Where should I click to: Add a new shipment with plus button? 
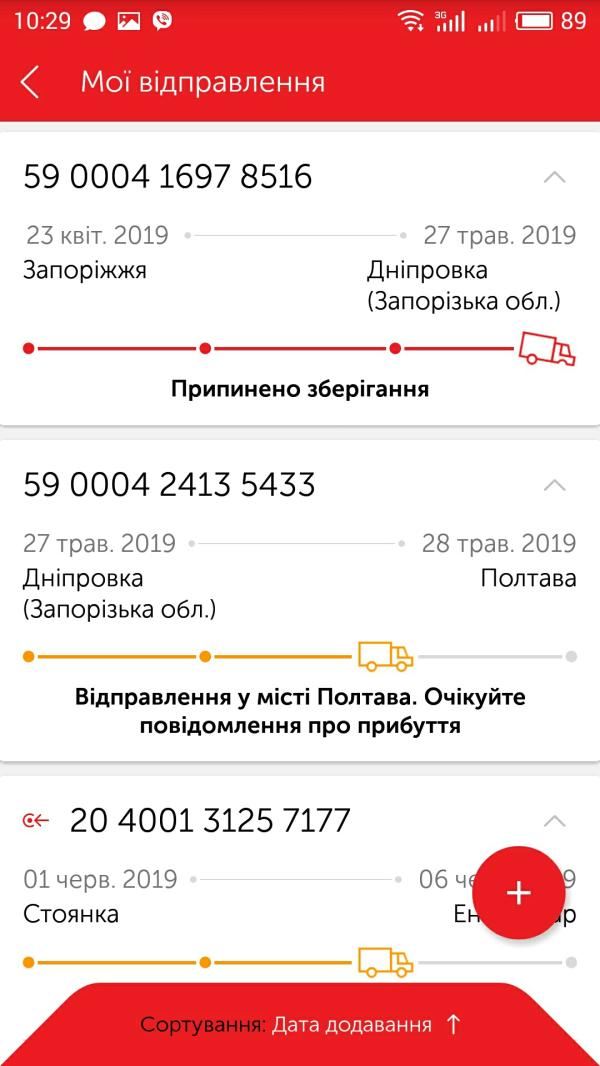518,892
